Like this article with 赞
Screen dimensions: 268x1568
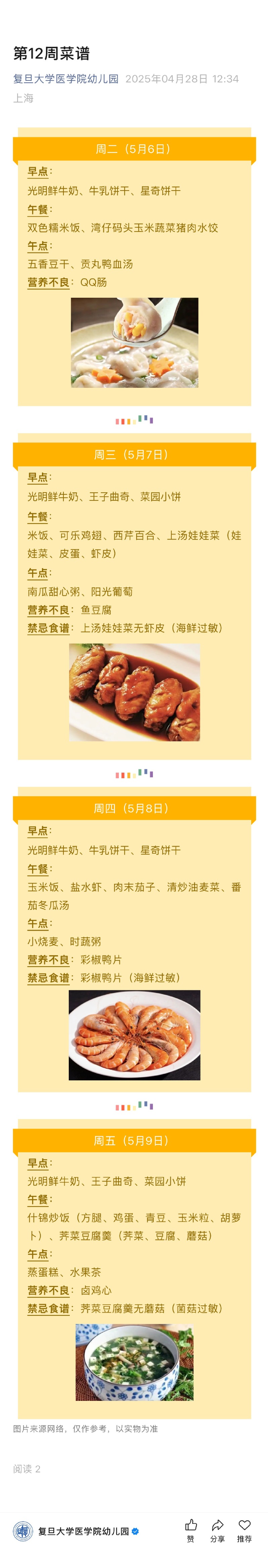click(x=191, y=1529)
